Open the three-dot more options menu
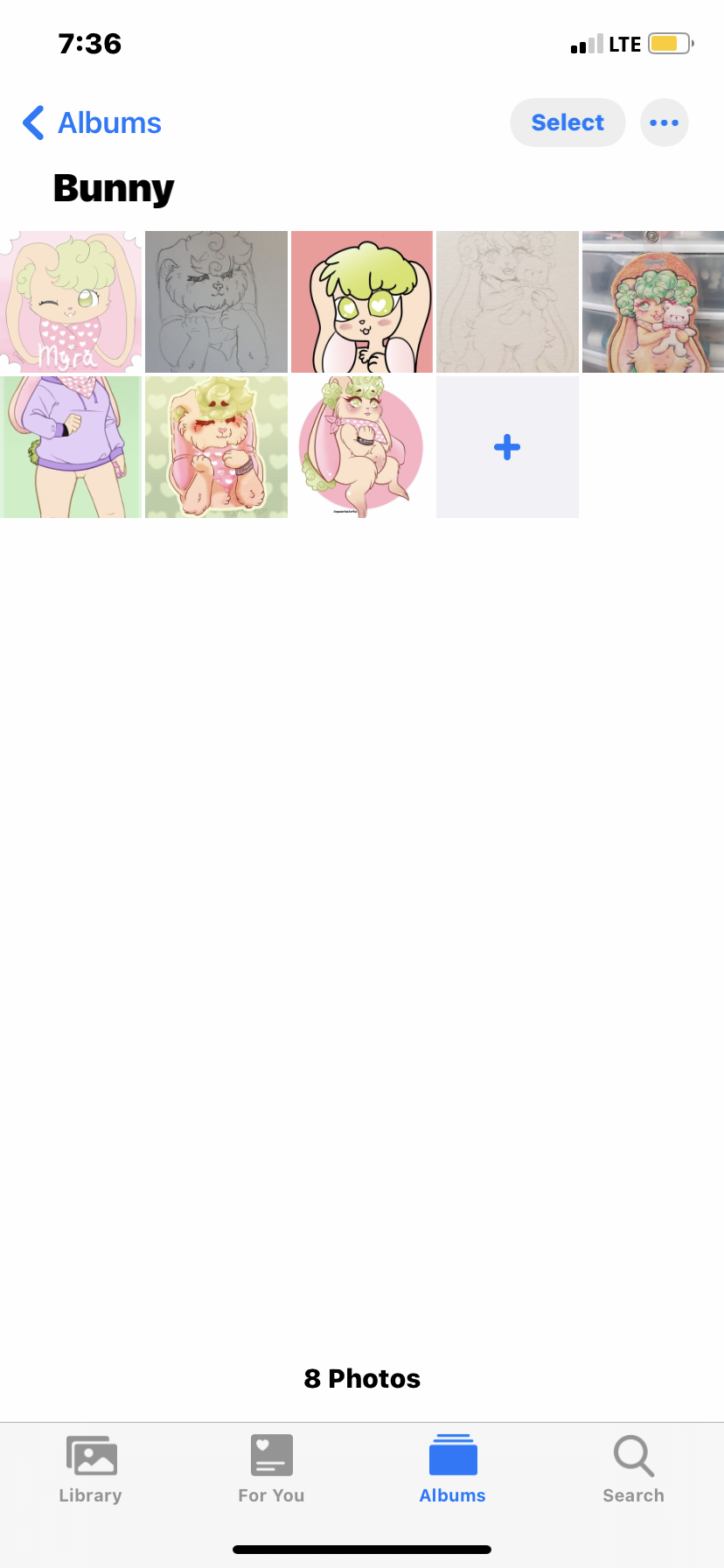This screenshot has width=724, height=1568. click(665, 122)
